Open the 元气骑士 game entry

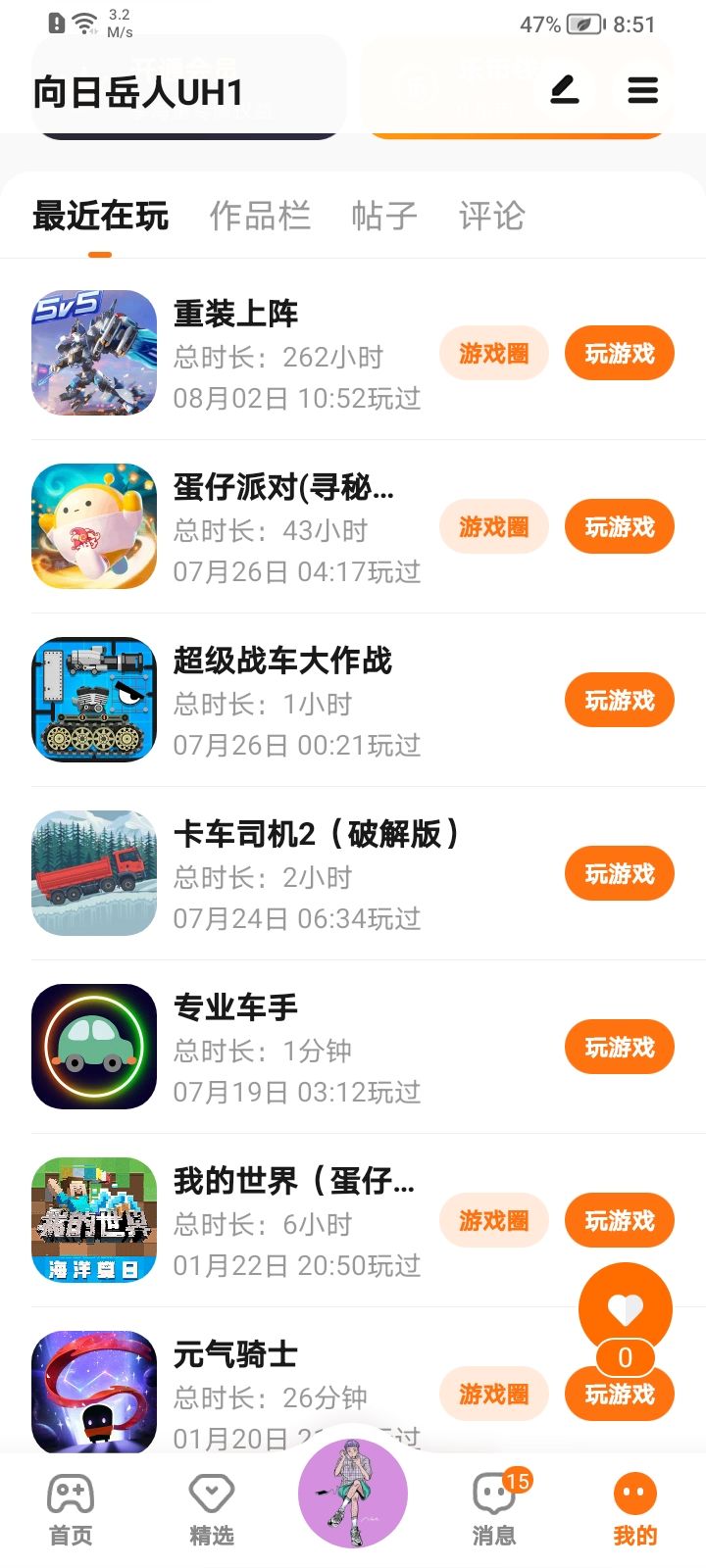click(235, 1355)
